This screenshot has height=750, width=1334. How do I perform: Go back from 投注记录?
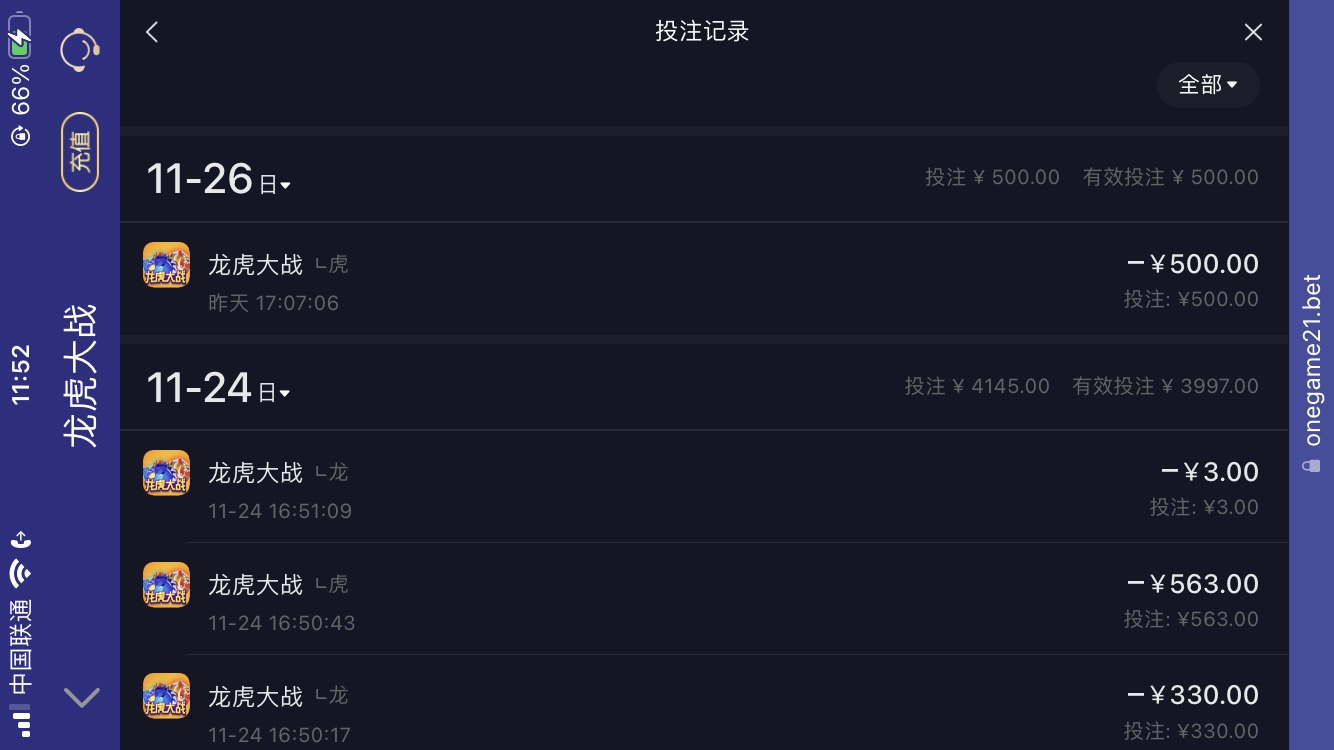tap(152, 32)
